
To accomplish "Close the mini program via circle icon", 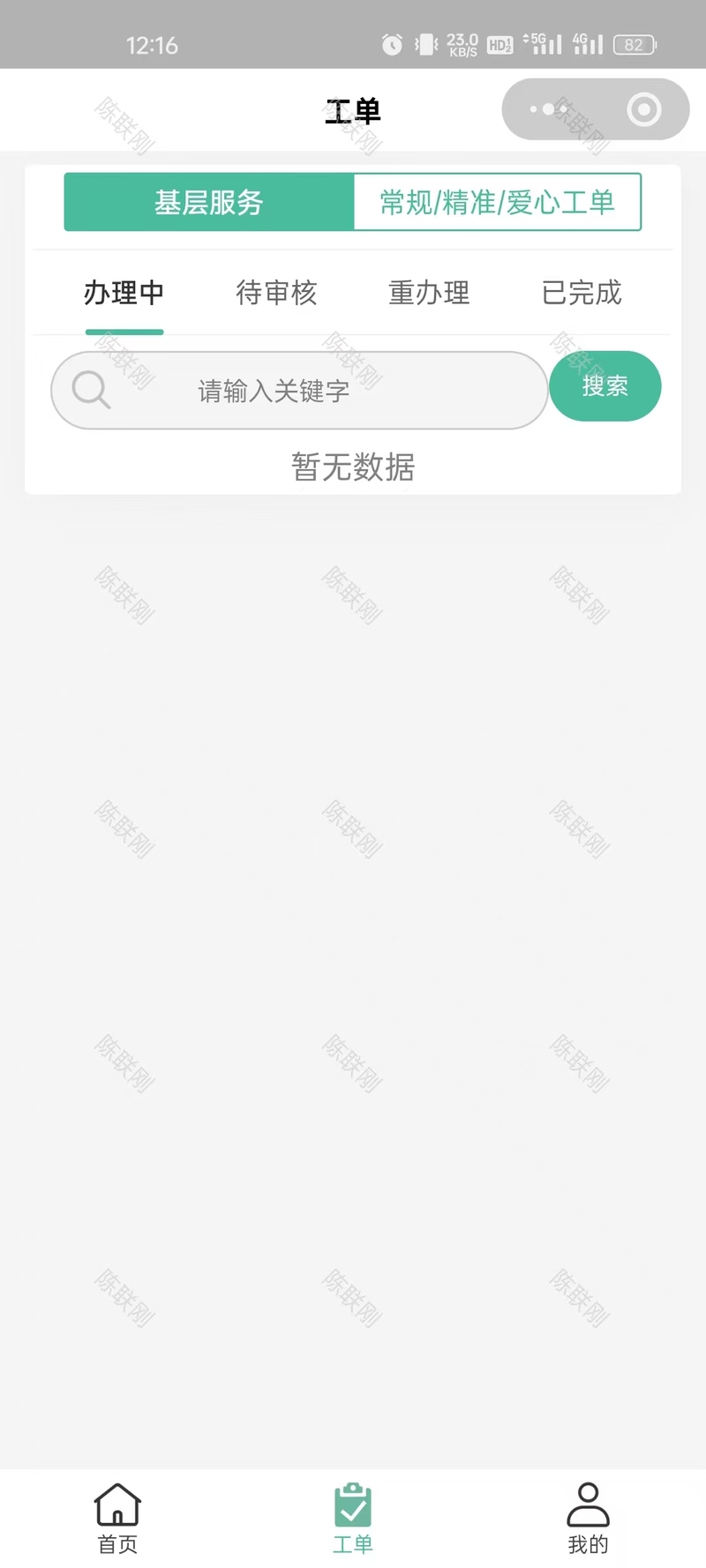I will (643, 109).
